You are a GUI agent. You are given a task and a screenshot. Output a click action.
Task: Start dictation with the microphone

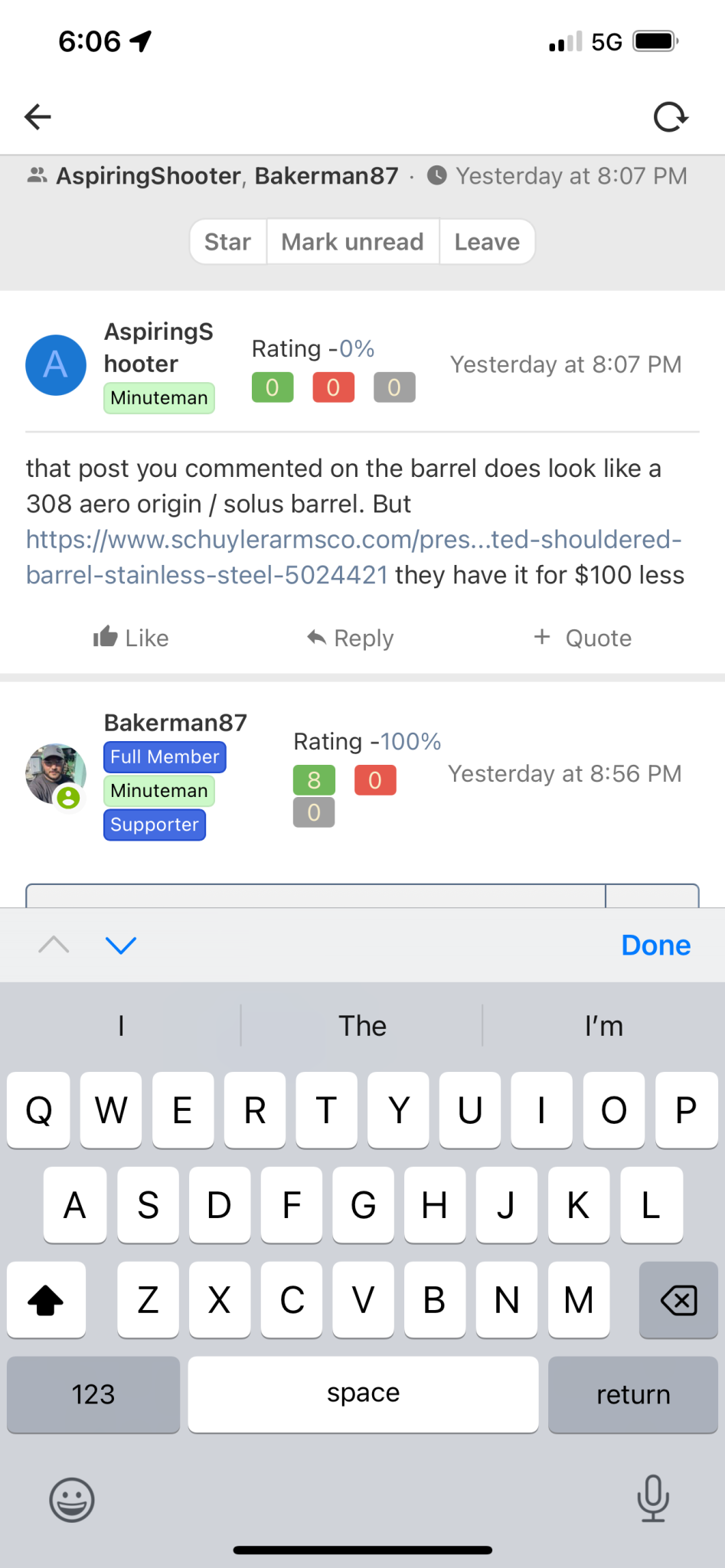[x=653, y=1499]
